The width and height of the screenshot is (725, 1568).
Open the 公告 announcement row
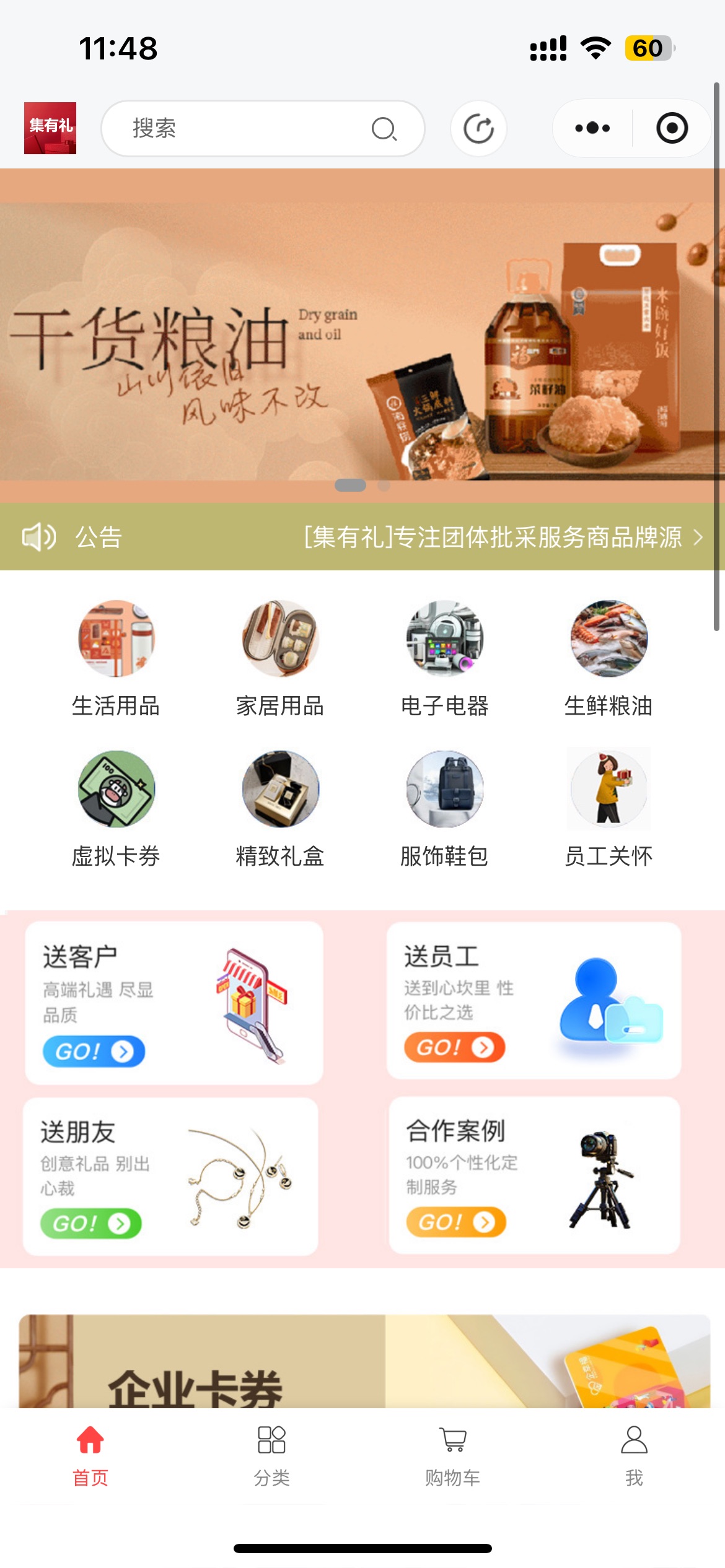(x=362, y=537)
